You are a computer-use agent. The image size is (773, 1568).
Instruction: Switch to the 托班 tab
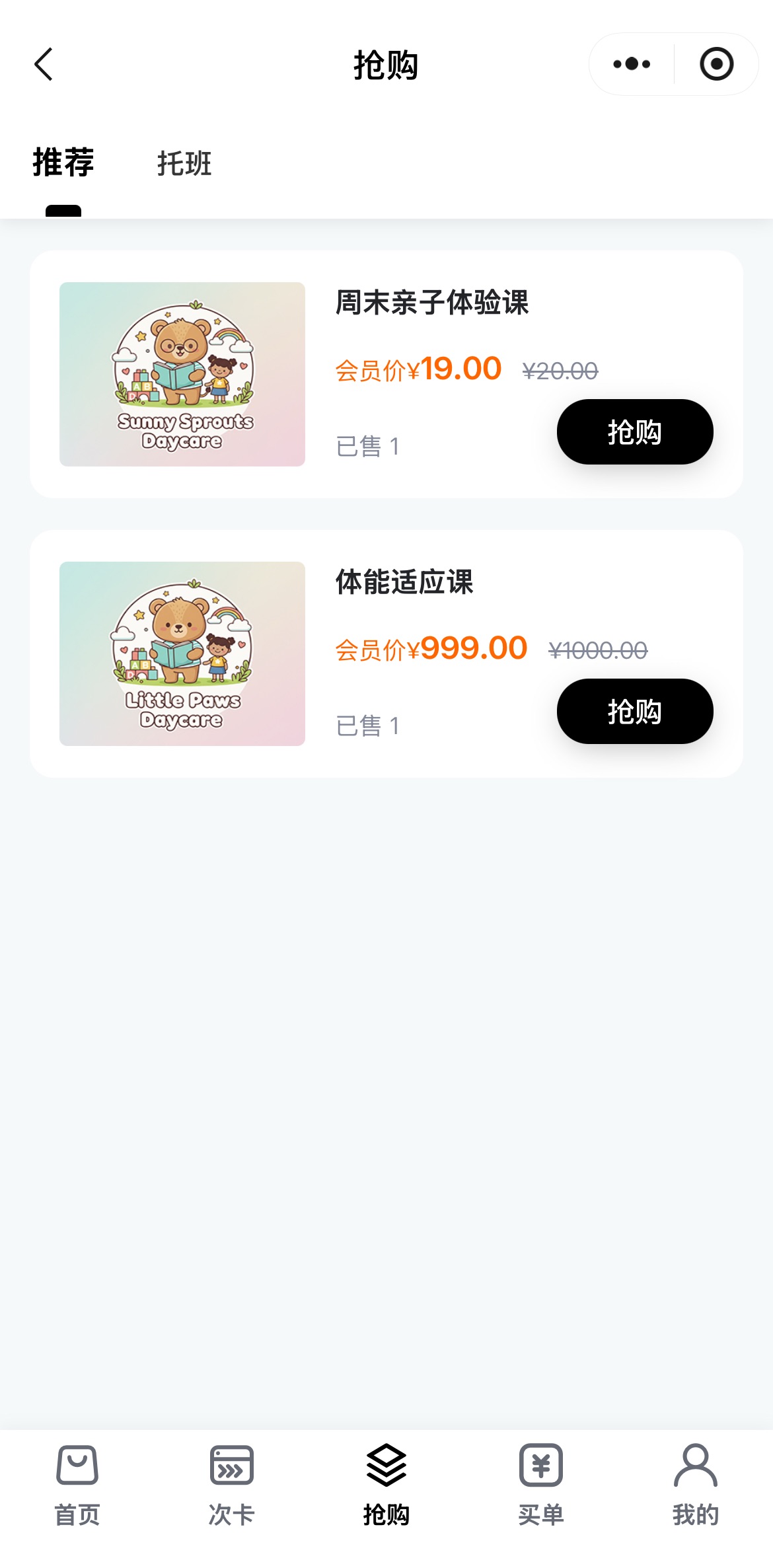[x=184, y=163]
